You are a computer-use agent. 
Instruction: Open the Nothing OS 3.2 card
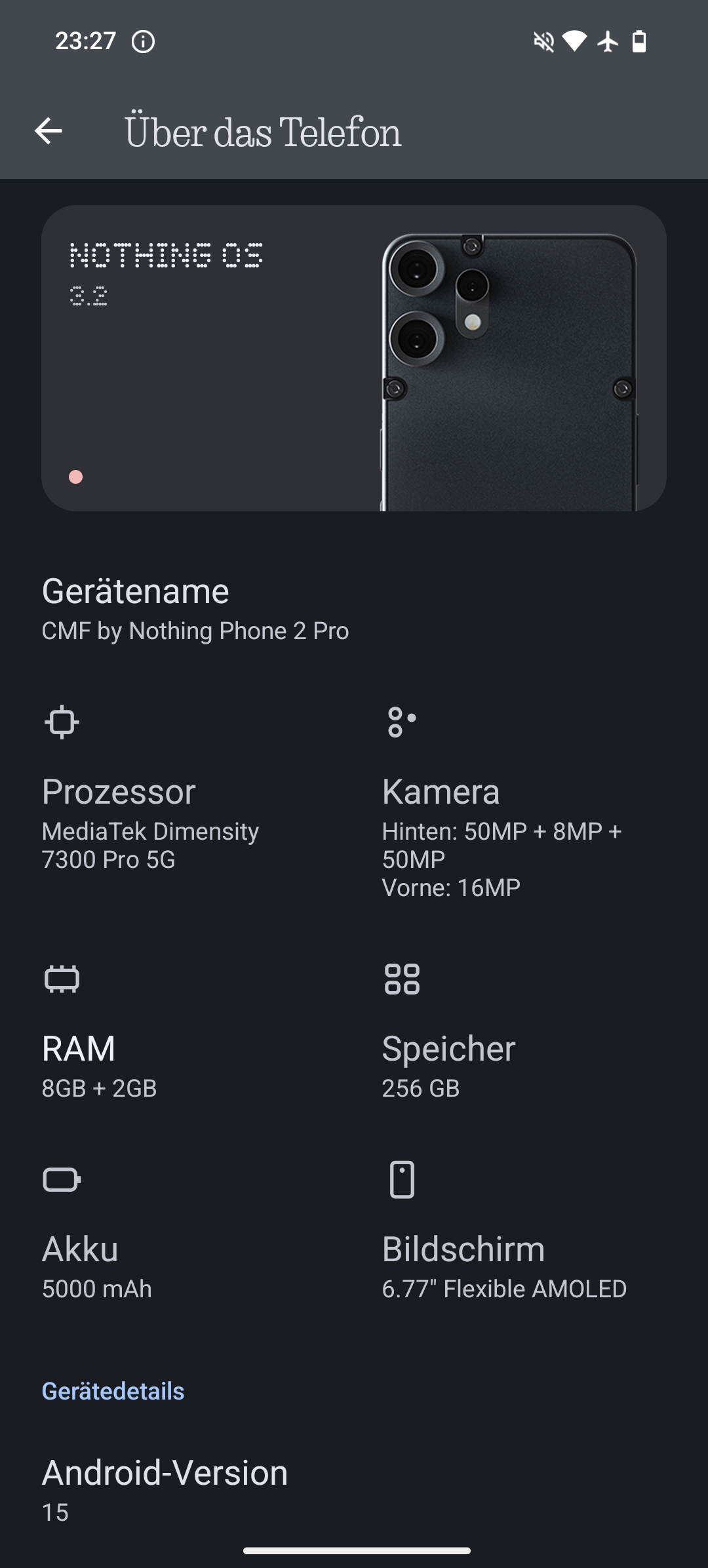354,358
